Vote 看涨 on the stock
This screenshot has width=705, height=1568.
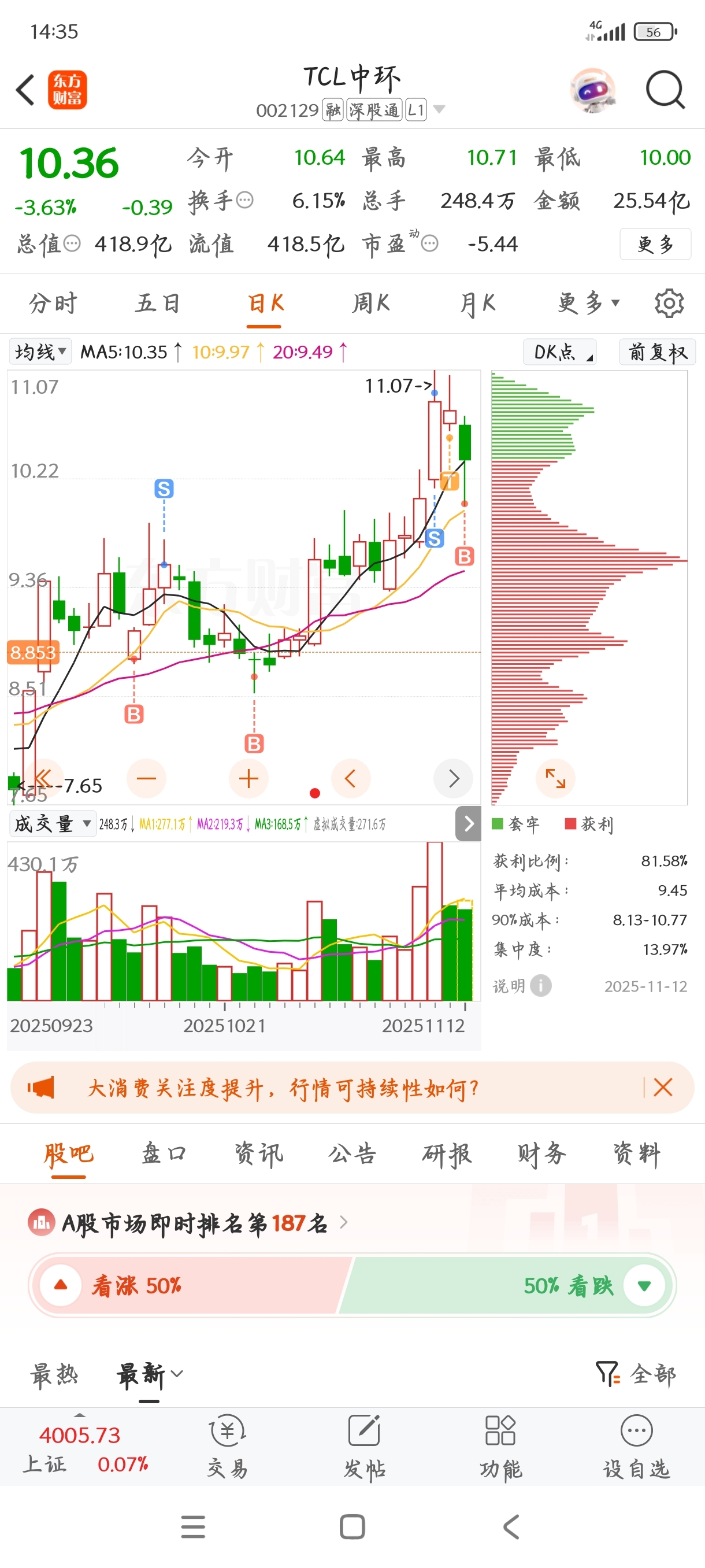coord(61,1286)
